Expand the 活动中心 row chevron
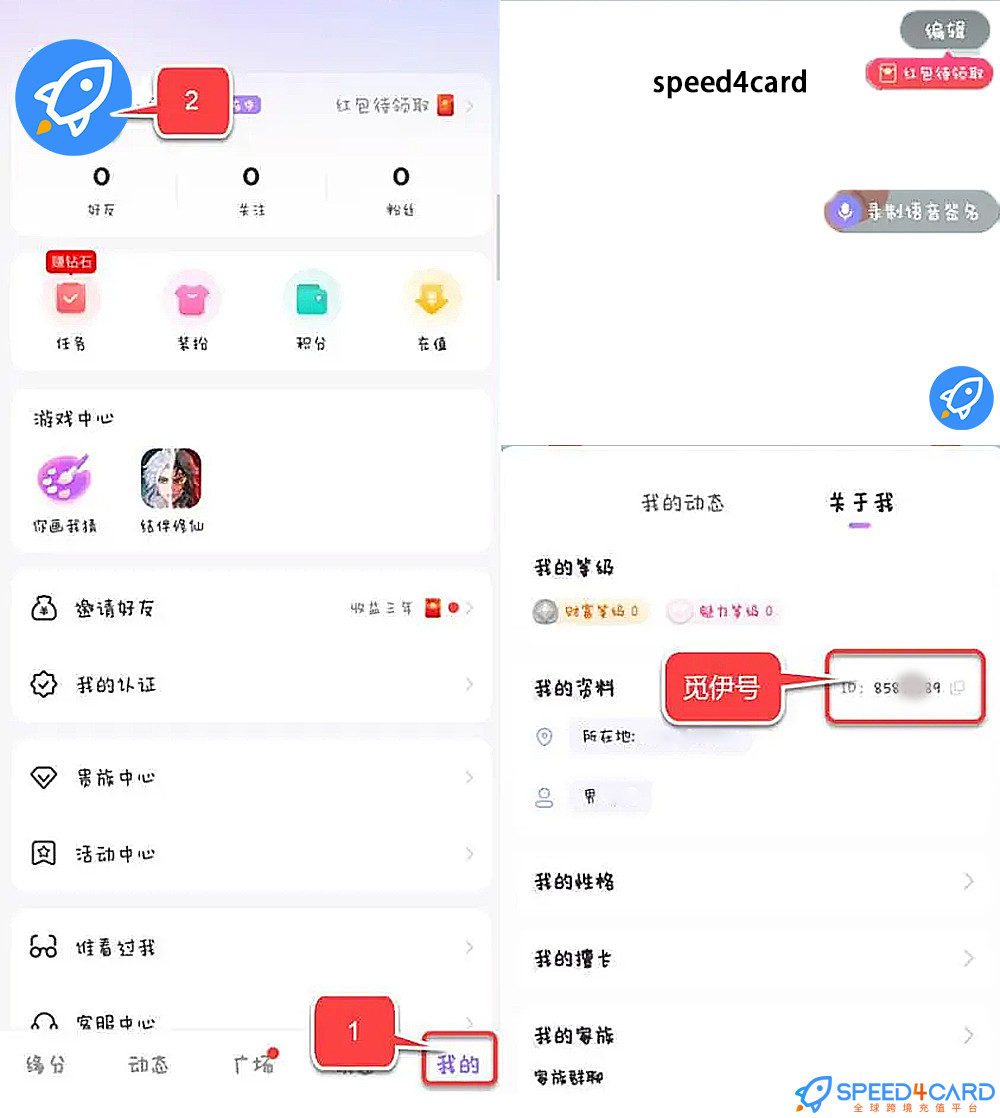The image size is (1000, 1118). pos(470,853)
